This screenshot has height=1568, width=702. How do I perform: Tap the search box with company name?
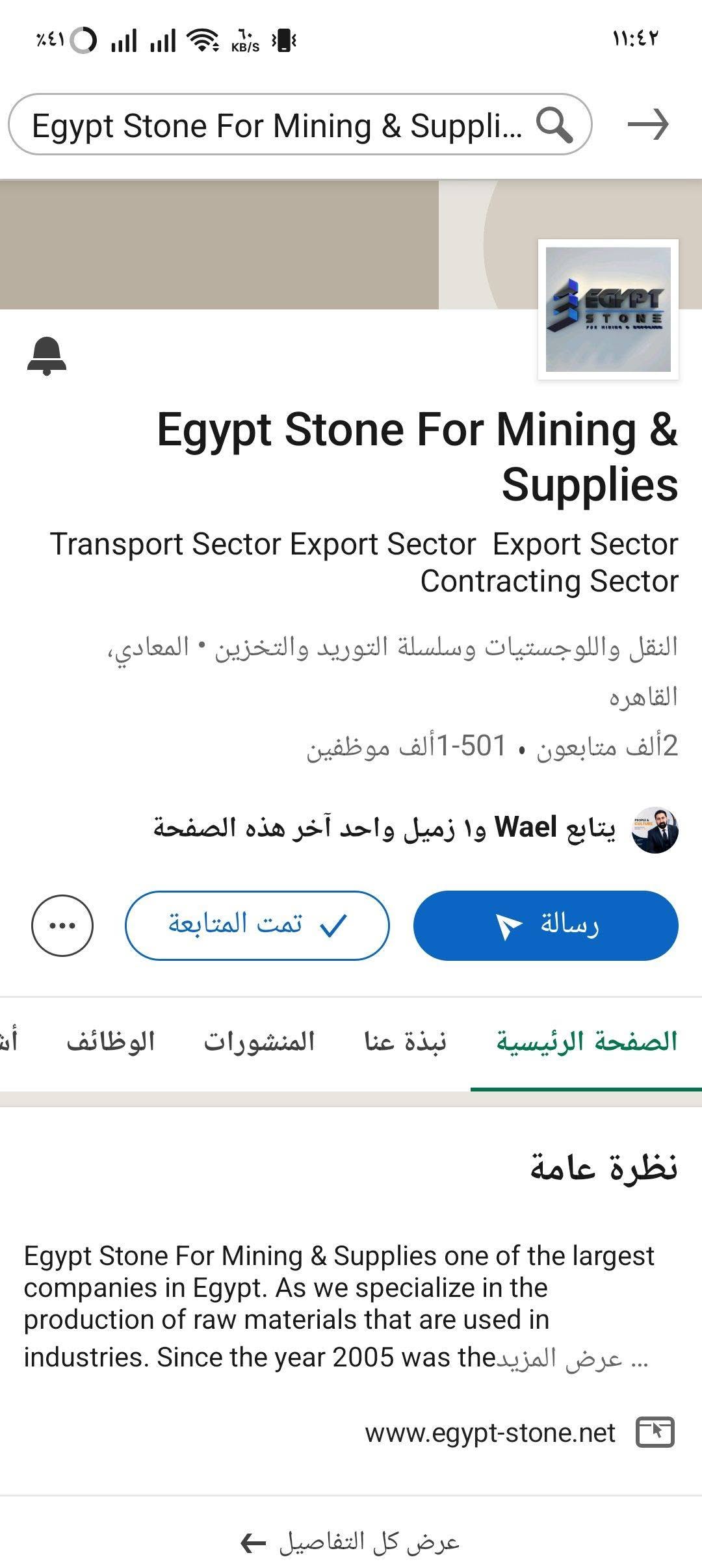(300, 124)
